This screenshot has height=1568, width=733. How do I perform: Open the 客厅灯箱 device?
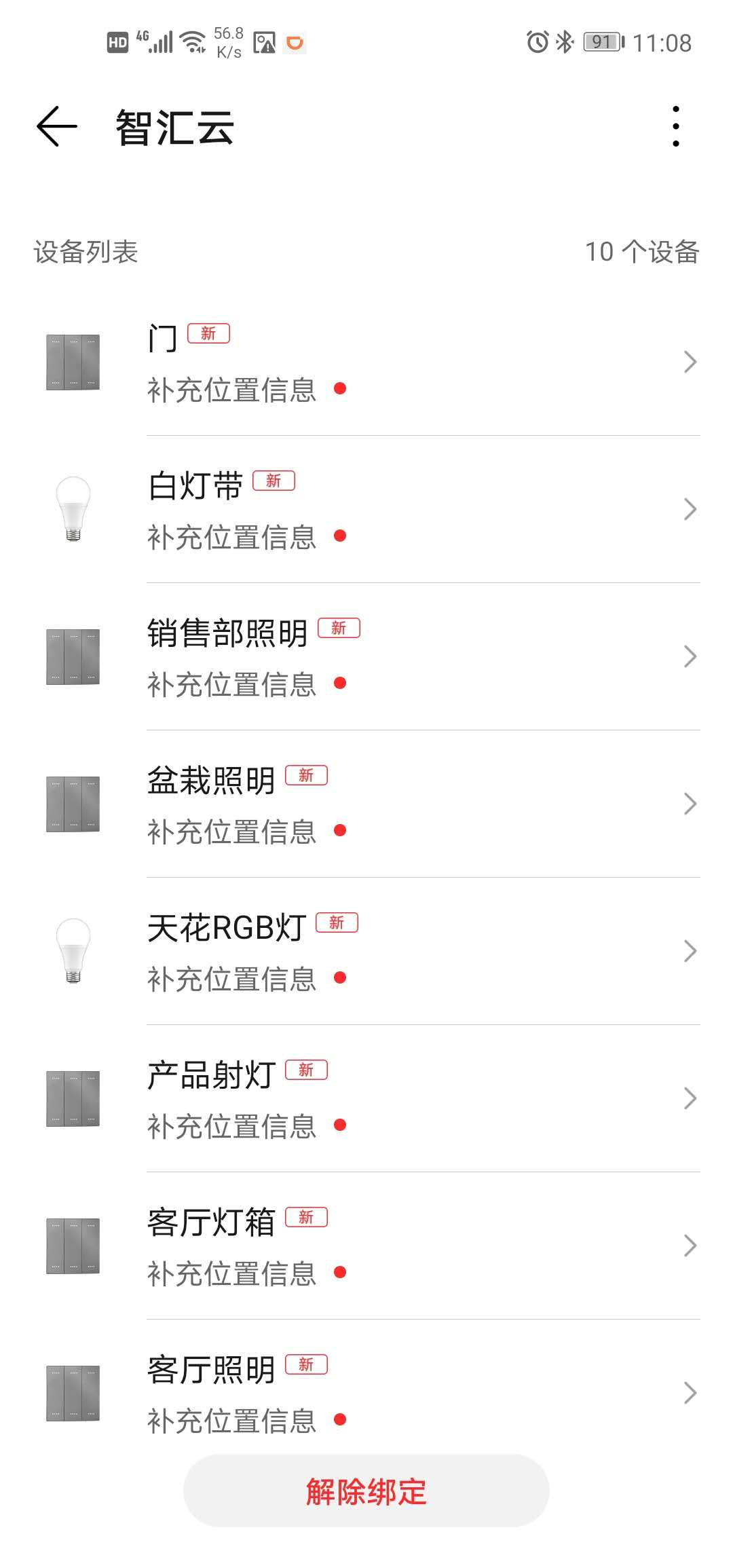click(x=366, y=1246)
